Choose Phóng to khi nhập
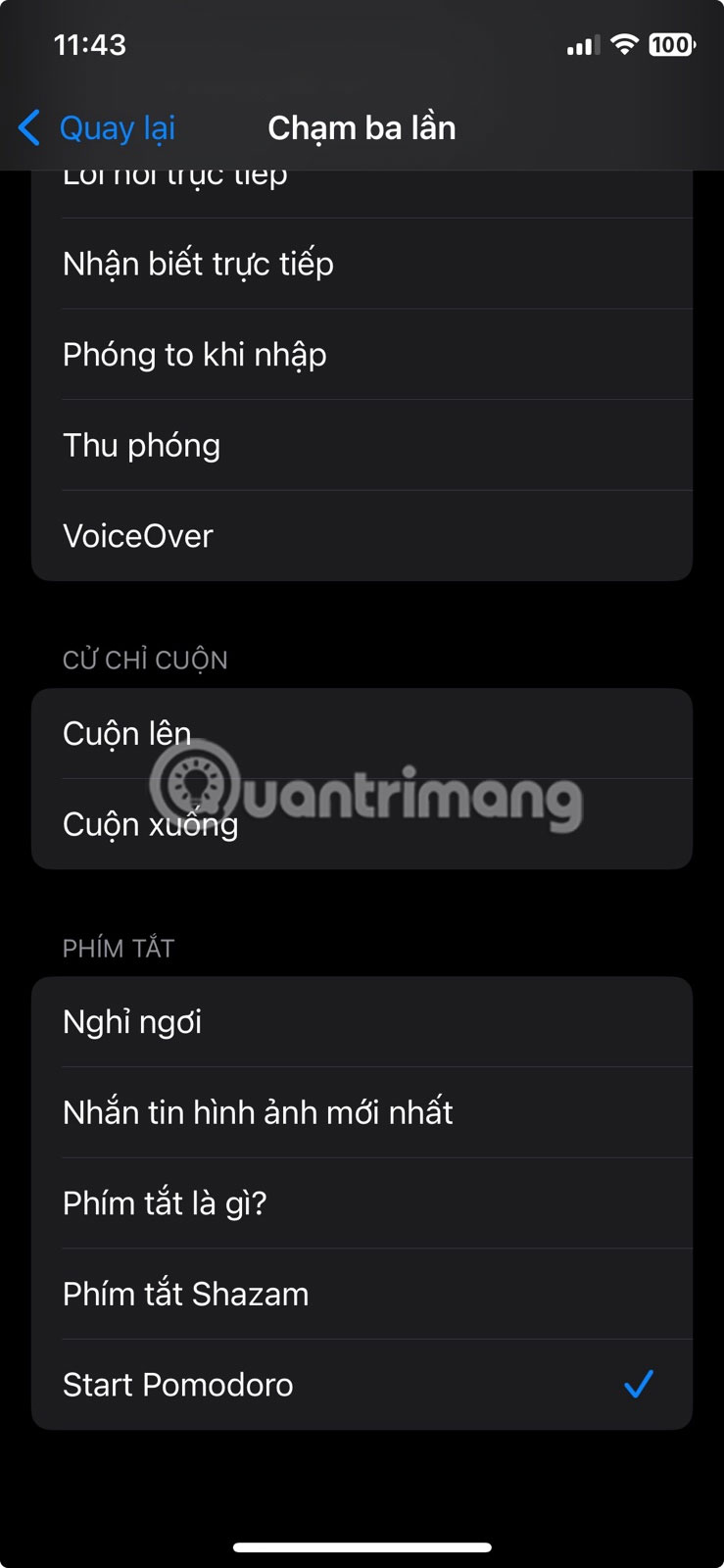Screen dimensions: 724x1568 (362, 354)
